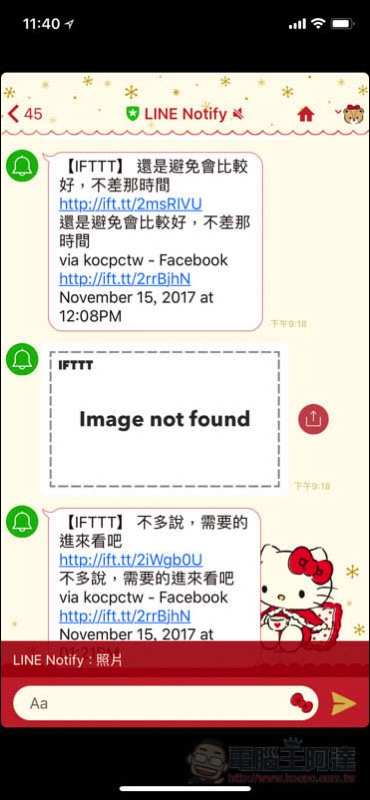Go back to the chat list
The height and width of the screenshot is (800, 370).
(25, 114)
